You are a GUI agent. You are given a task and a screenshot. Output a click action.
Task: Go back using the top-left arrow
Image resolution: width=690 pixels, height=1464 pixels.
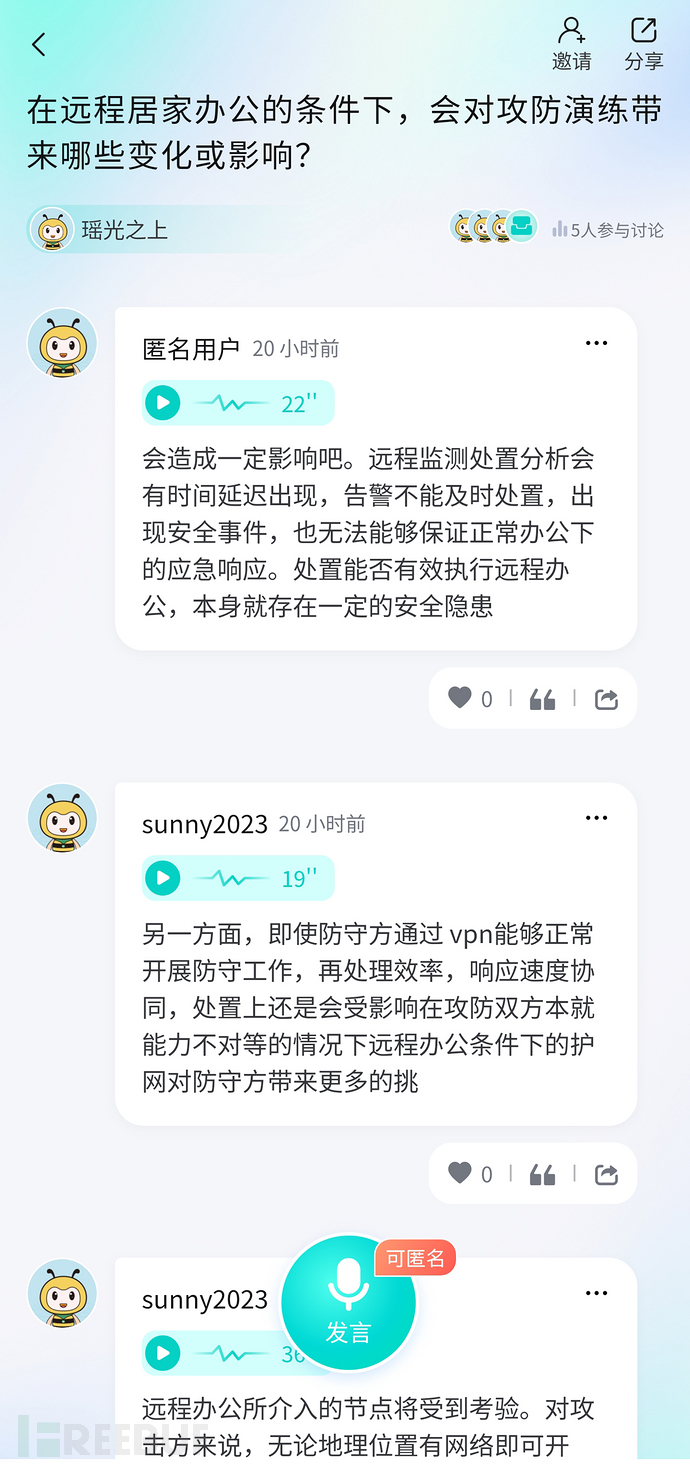coord(39,45)
